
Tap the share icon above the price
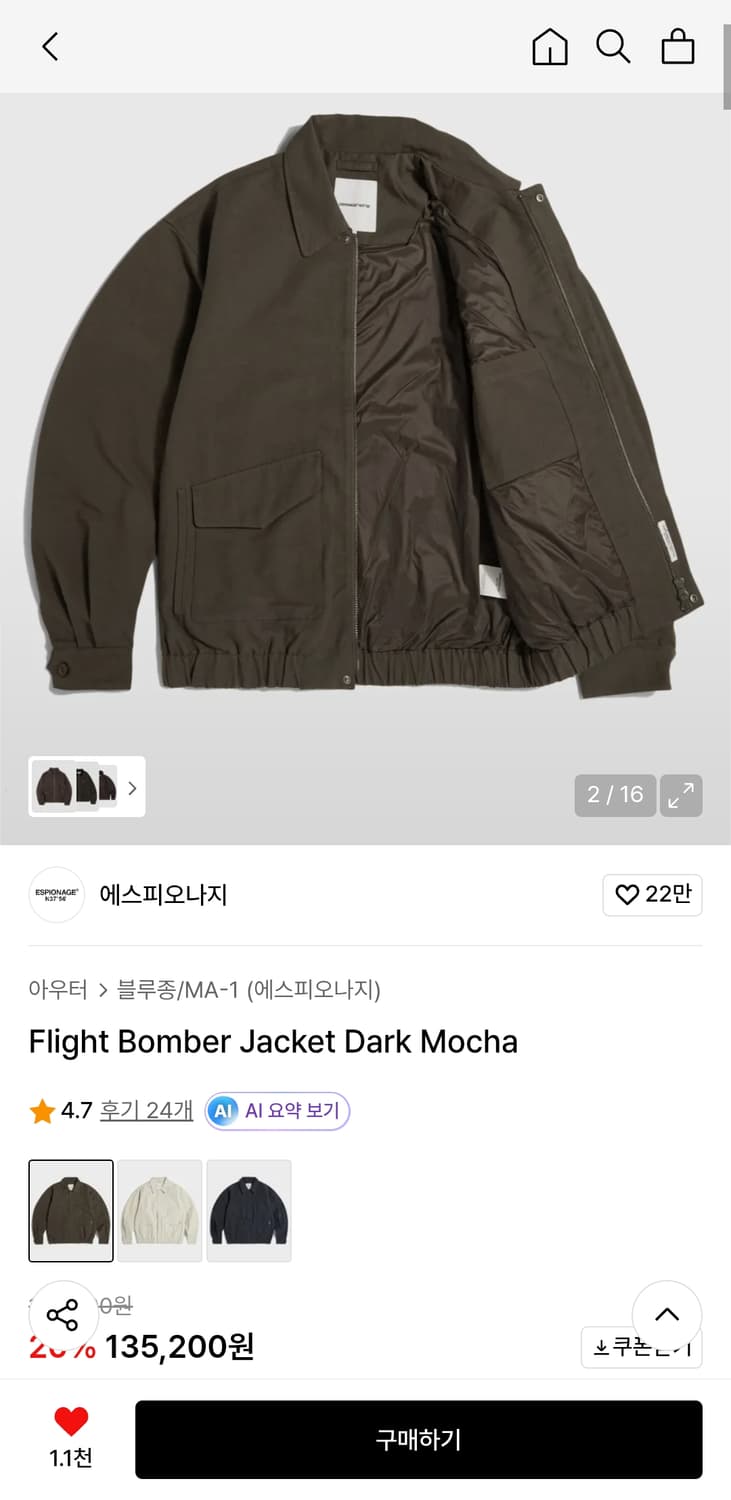(64, 1316)
